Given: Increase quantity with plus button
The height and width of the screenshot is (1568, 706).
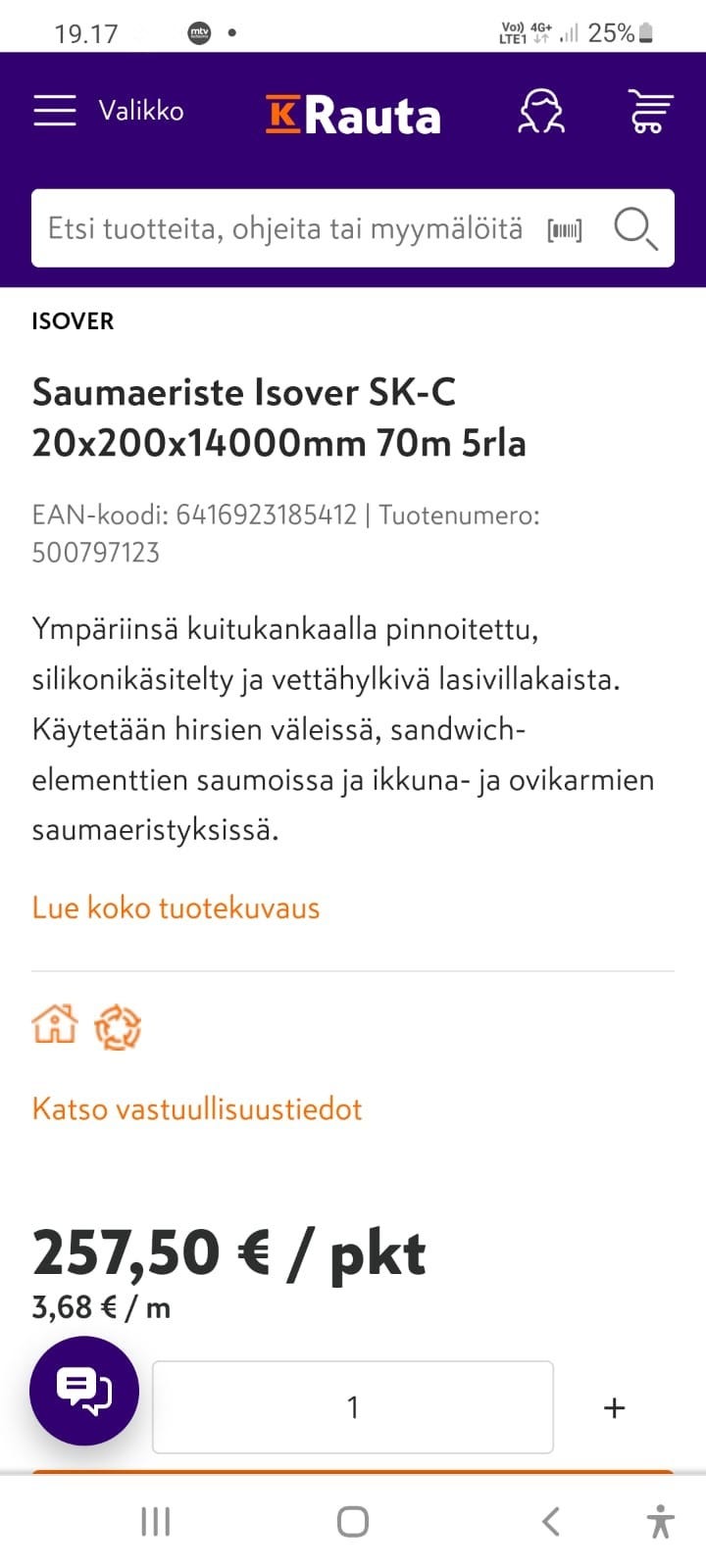Looking at the screenshot, I should point(614,1408).
